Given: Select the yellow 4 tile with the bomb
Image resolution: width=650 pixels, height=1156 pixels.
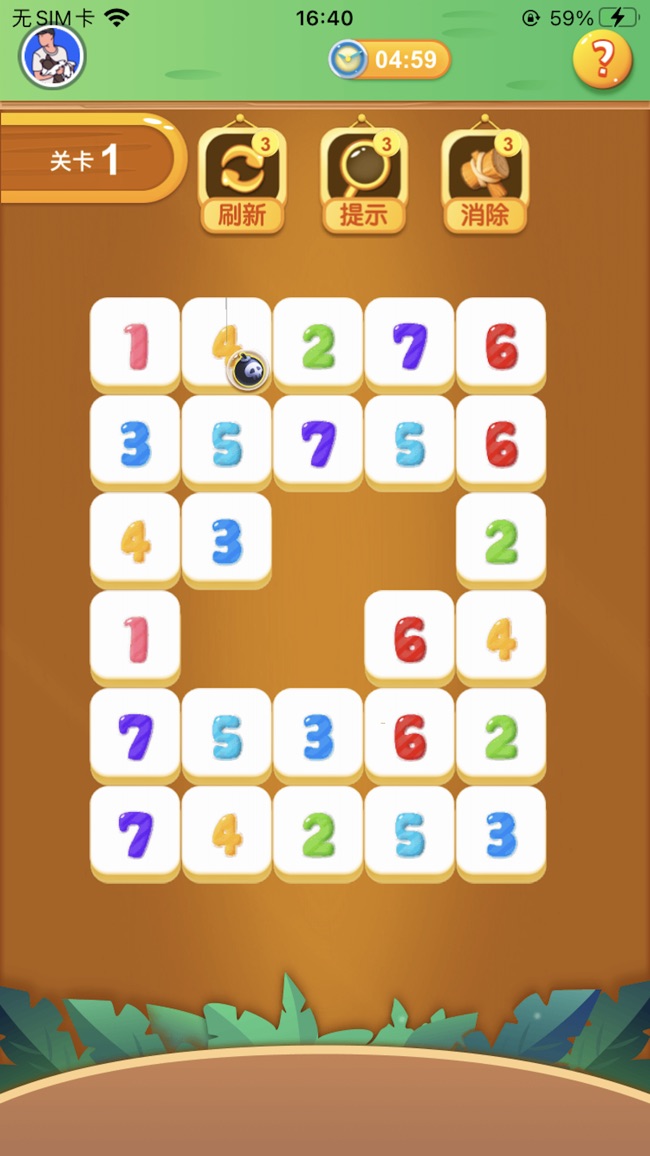Looking at the screenshot, I should 227,343.
